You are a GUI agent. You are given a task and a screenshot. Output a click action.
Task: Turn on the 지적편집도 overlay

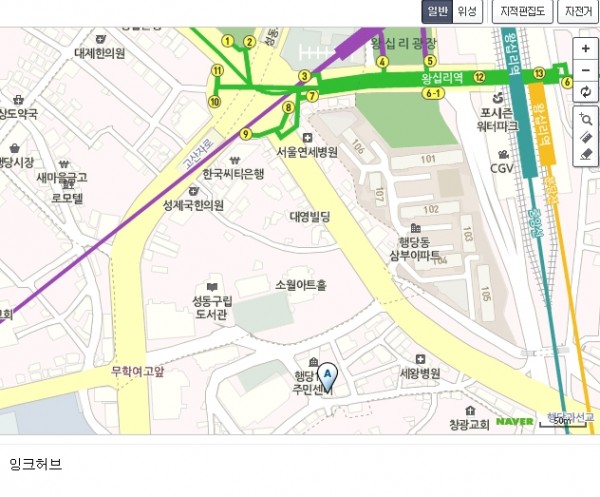coord(522,11)
